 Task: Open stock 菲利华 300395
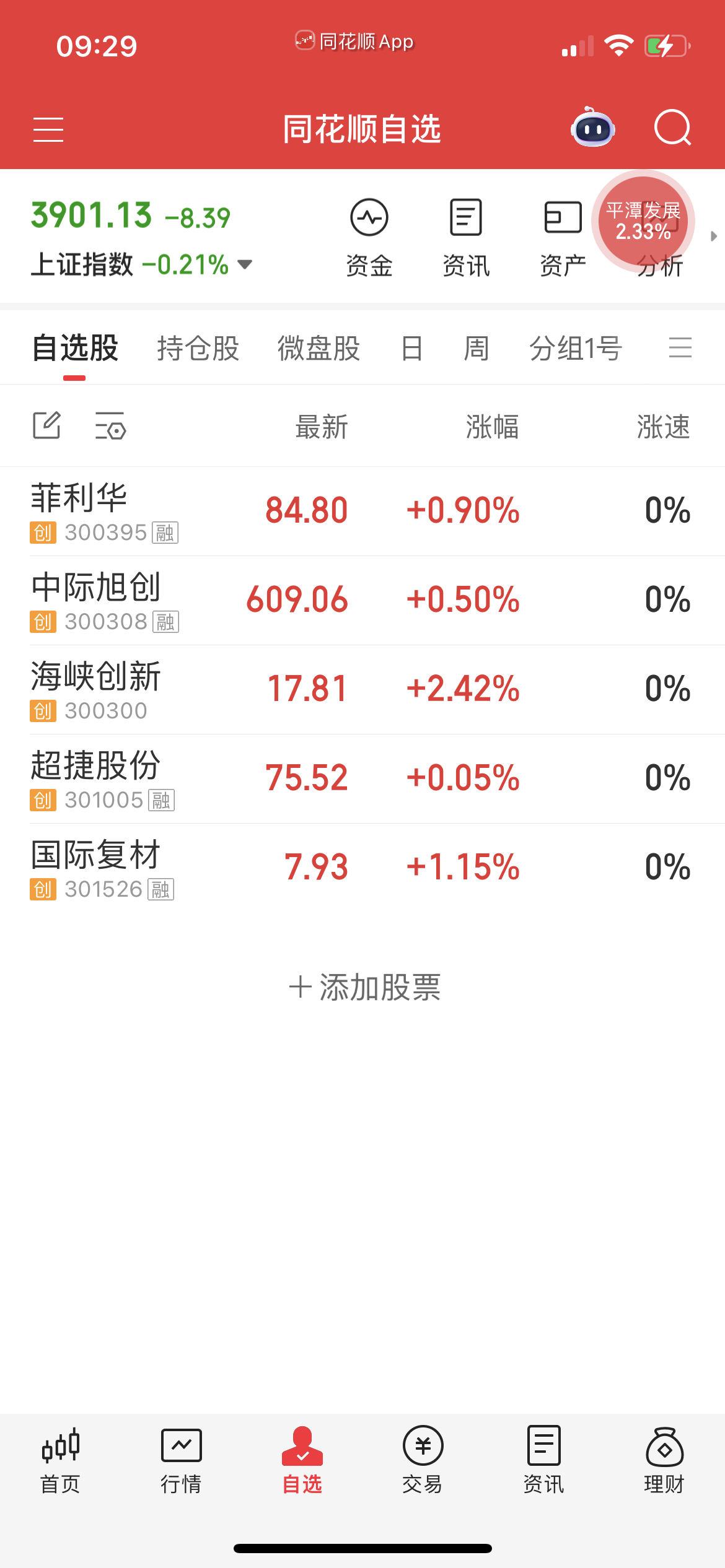point(105,512)
